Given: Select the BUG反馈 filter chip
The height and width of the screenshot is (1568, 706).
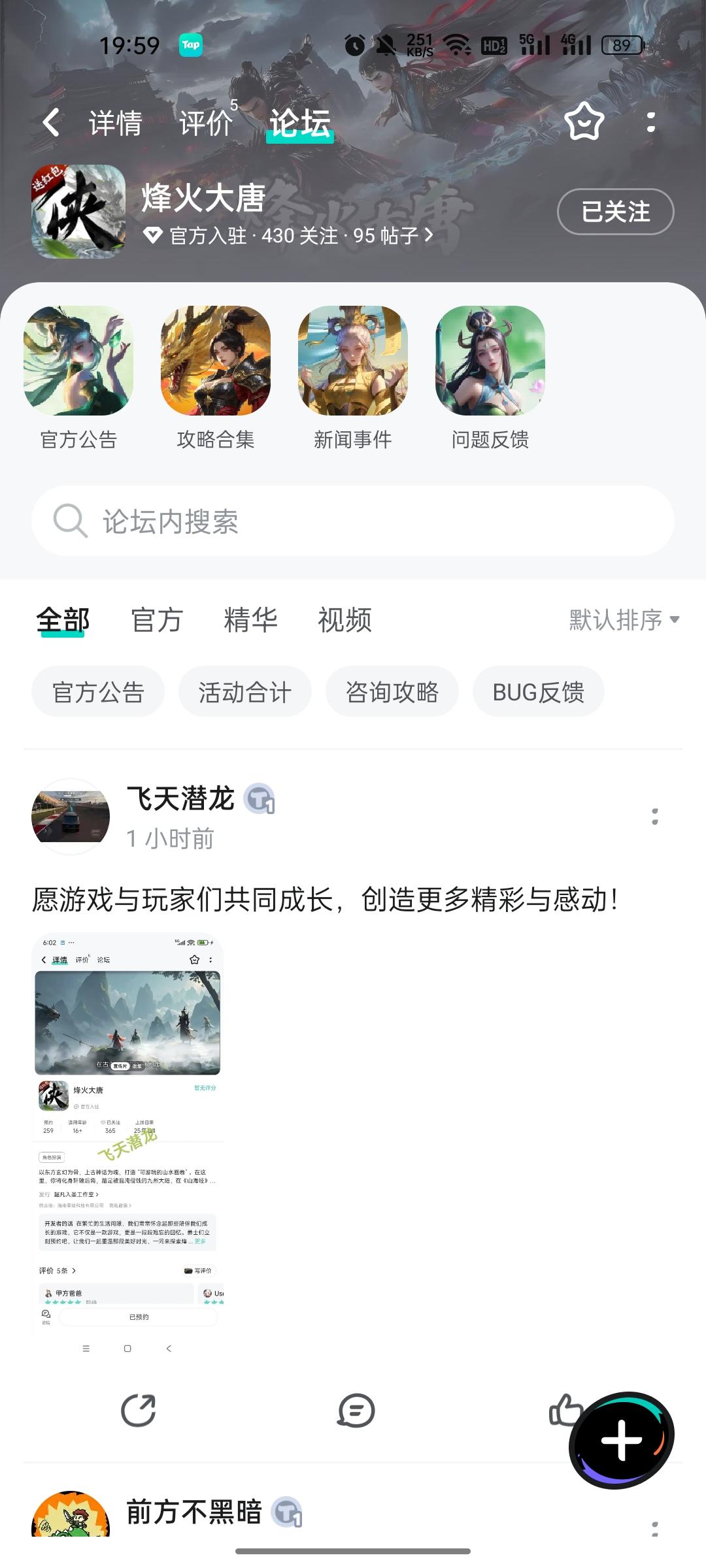Looking at the screenshot, I should (x=538, y=692).
